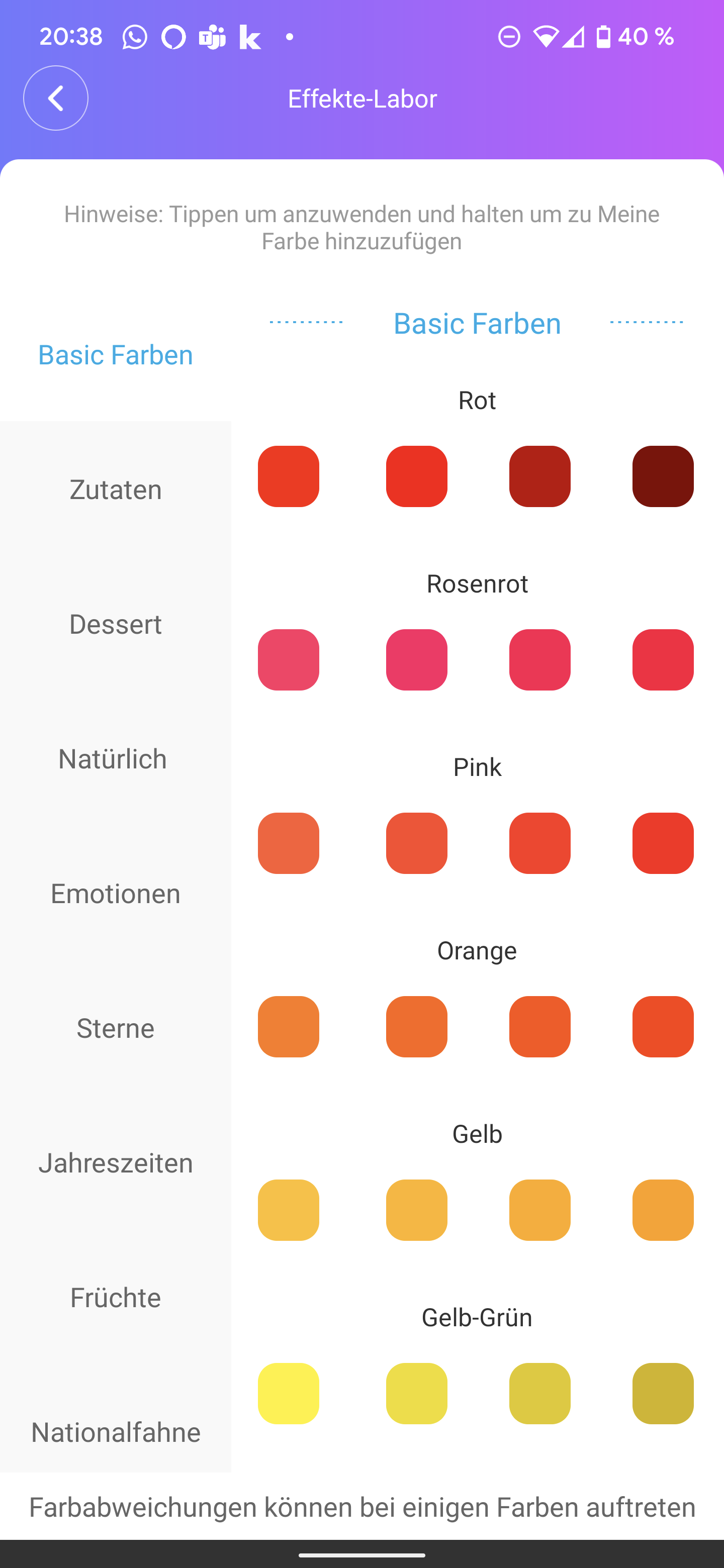Select the Basic Farben category

115,354
